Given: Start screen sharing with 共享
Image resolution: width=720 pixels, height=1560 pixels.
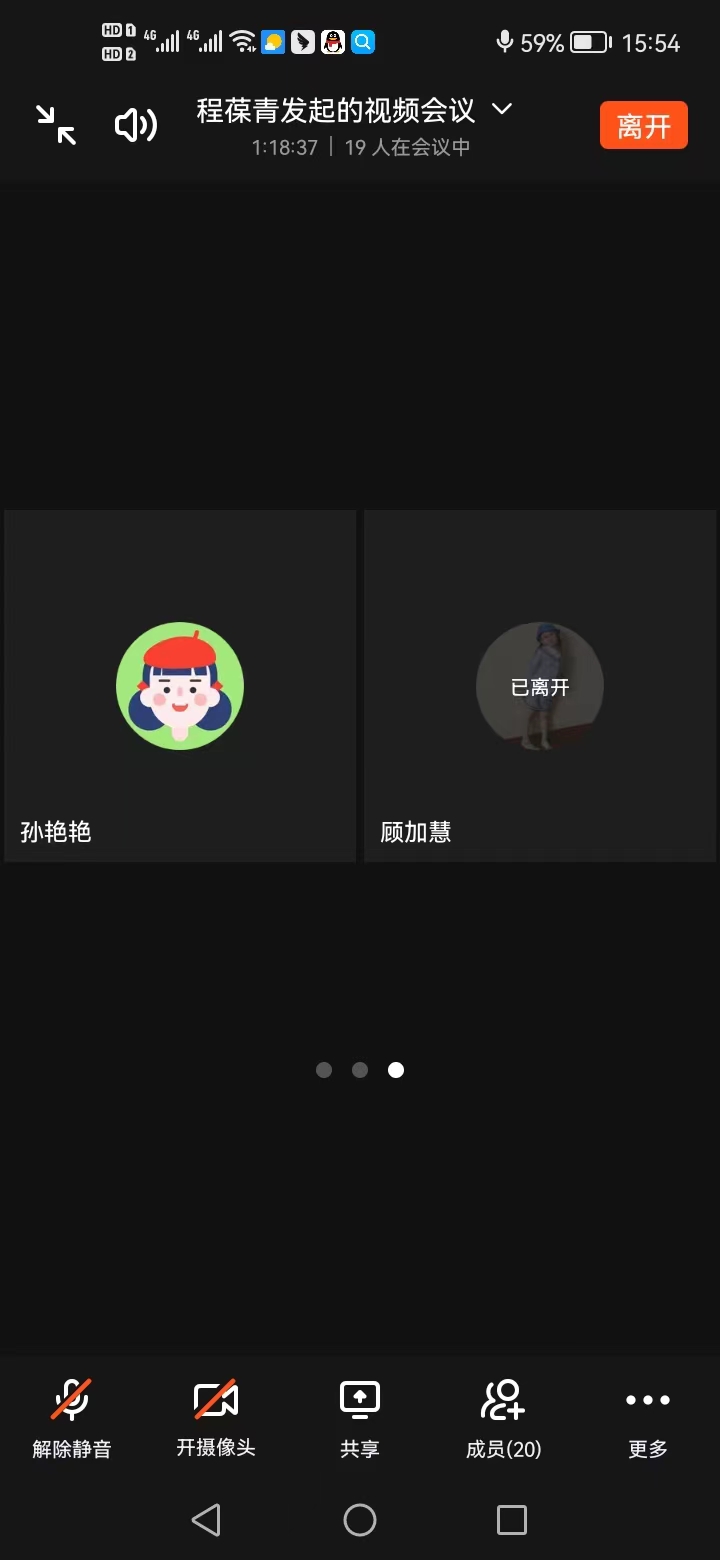Looking at the screenshot, I should (x=360, y=1416).
